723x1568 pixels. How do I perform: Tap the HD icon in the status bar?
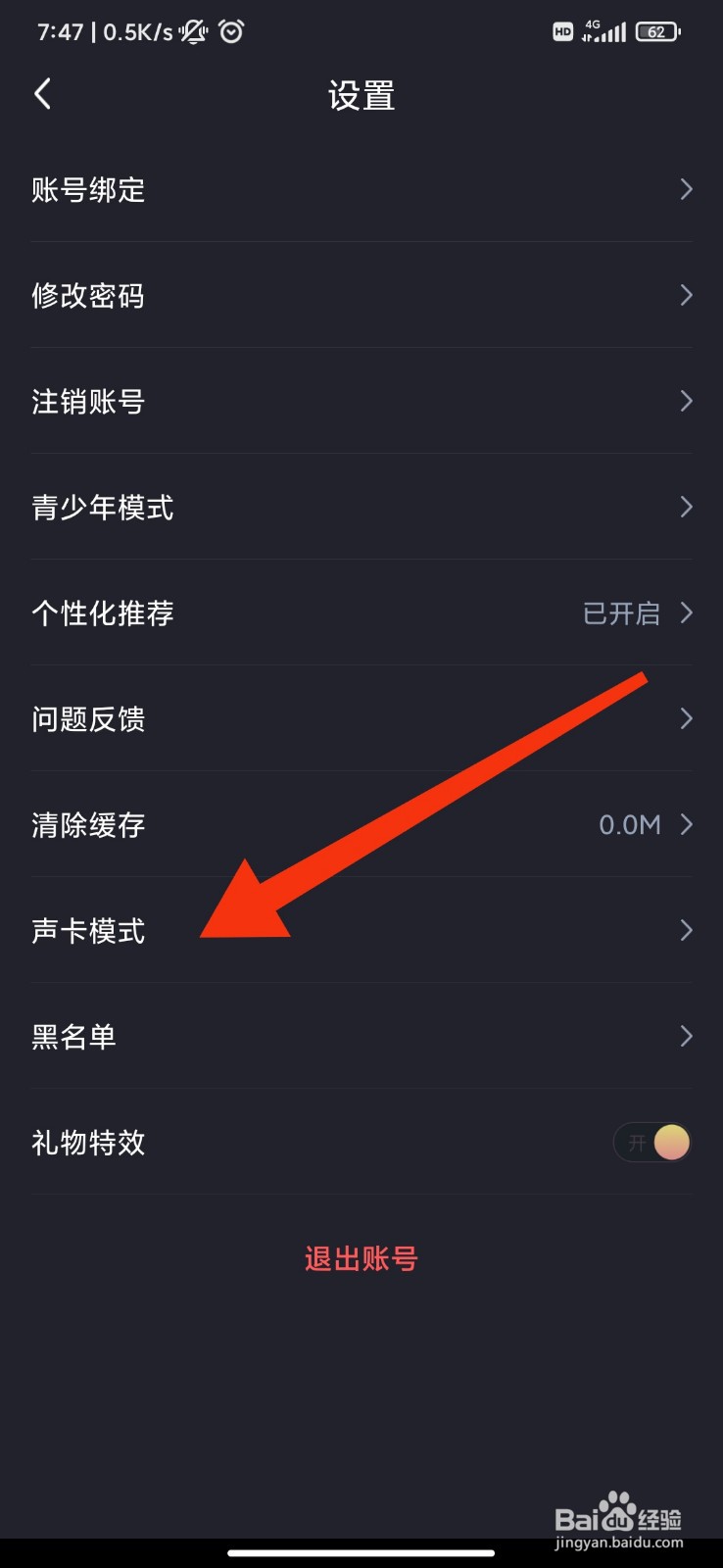(x=562, y=31)
